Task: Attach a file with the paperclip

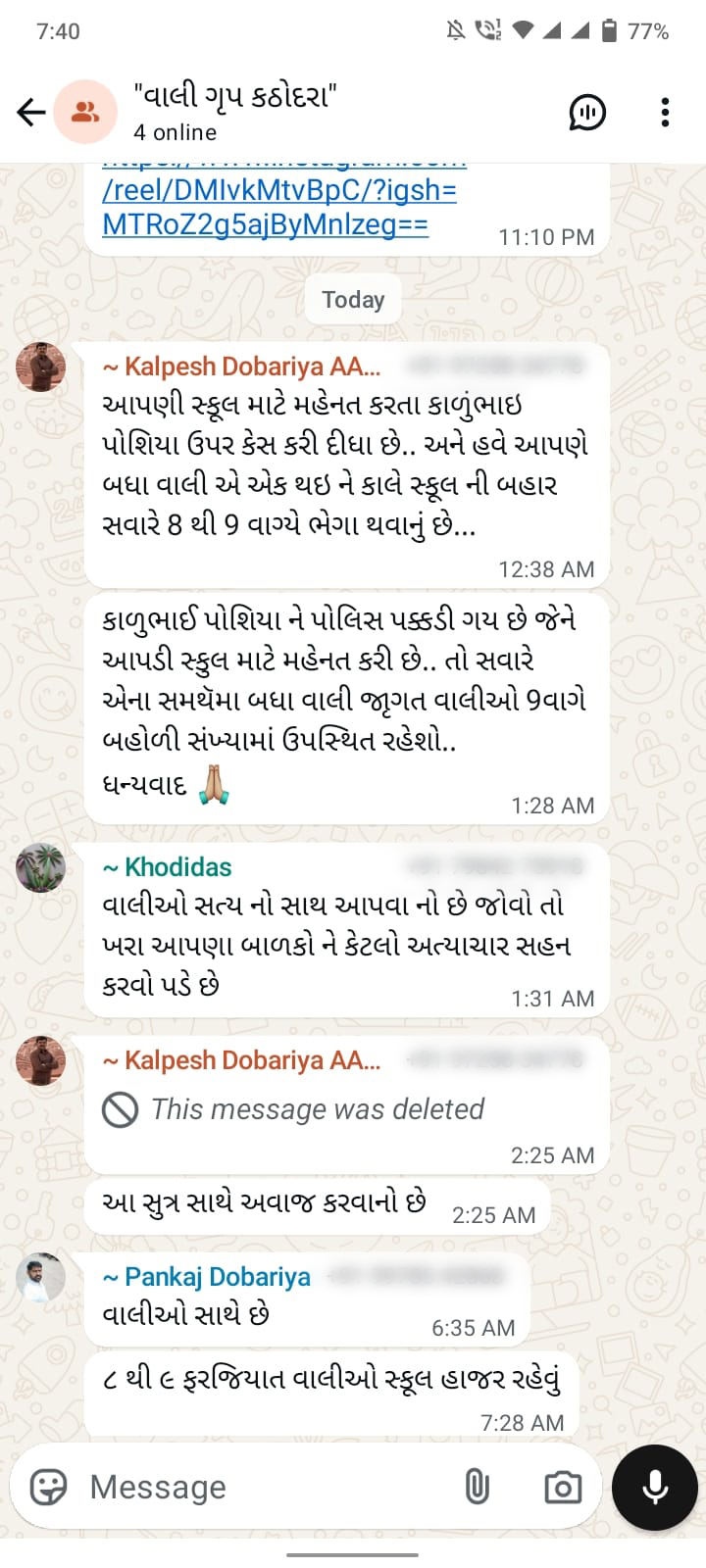Action: 477,1487
